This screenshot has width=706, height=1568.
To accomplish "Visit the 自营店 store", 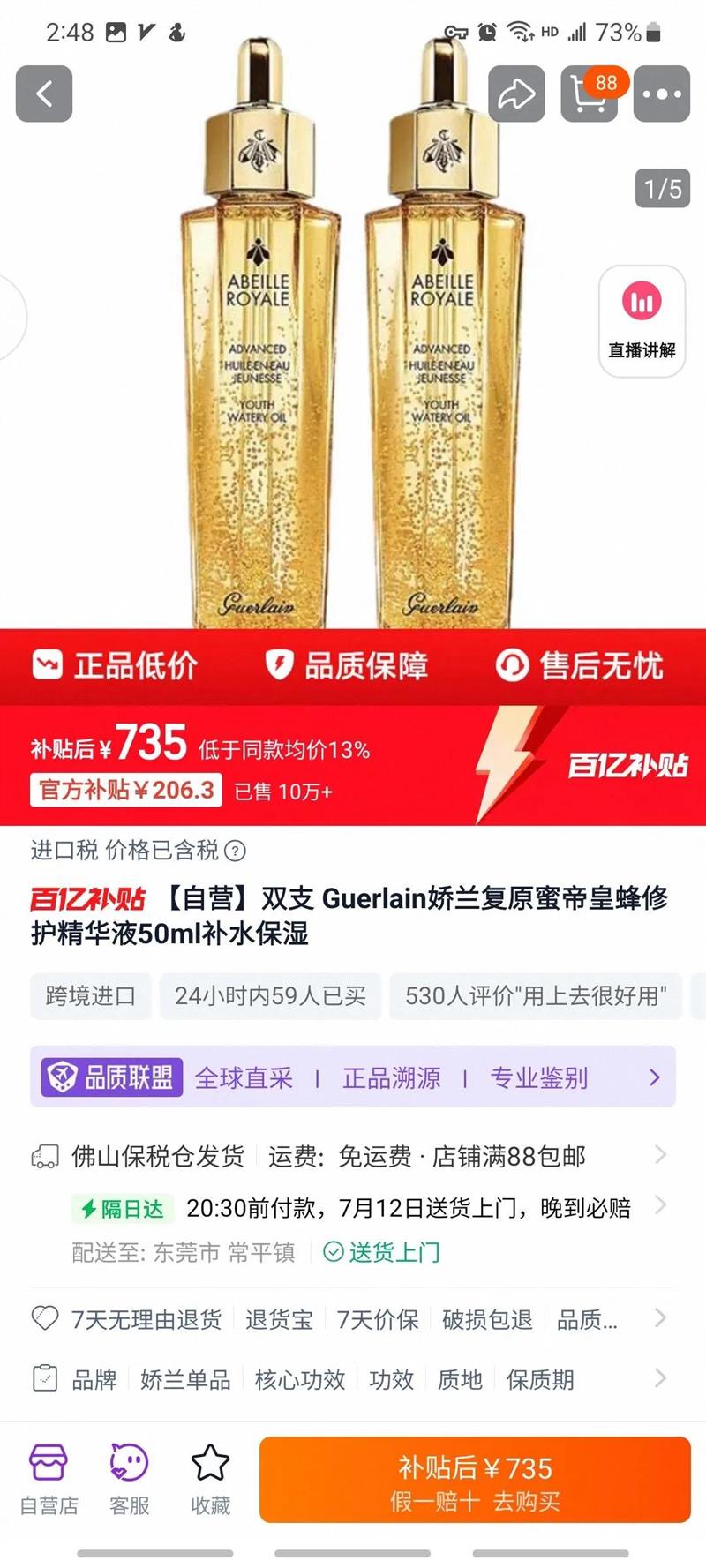I will click(49, 1480).
